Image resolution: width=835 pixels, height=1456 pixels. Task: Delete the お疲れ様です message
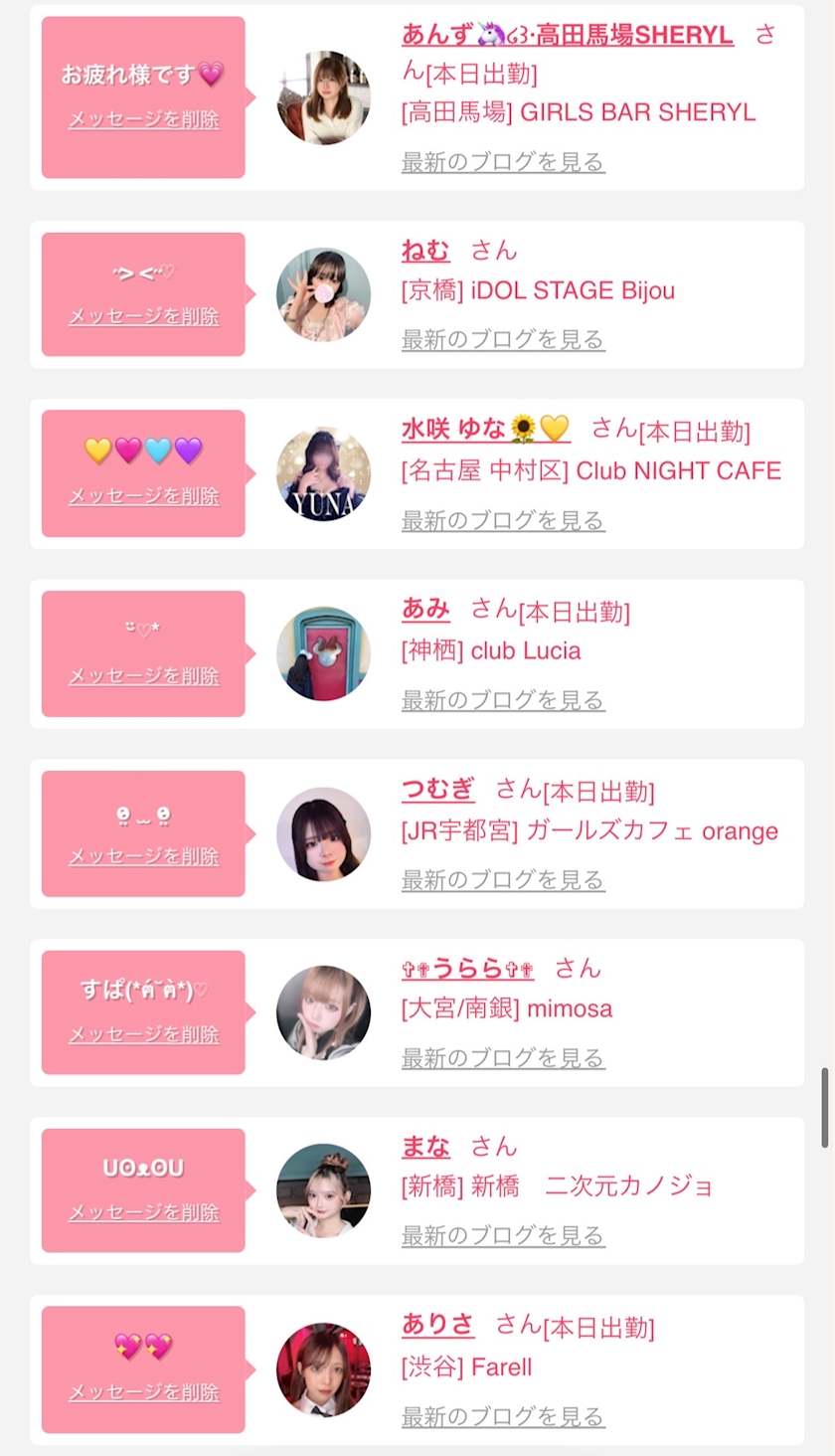click(144, 119)
